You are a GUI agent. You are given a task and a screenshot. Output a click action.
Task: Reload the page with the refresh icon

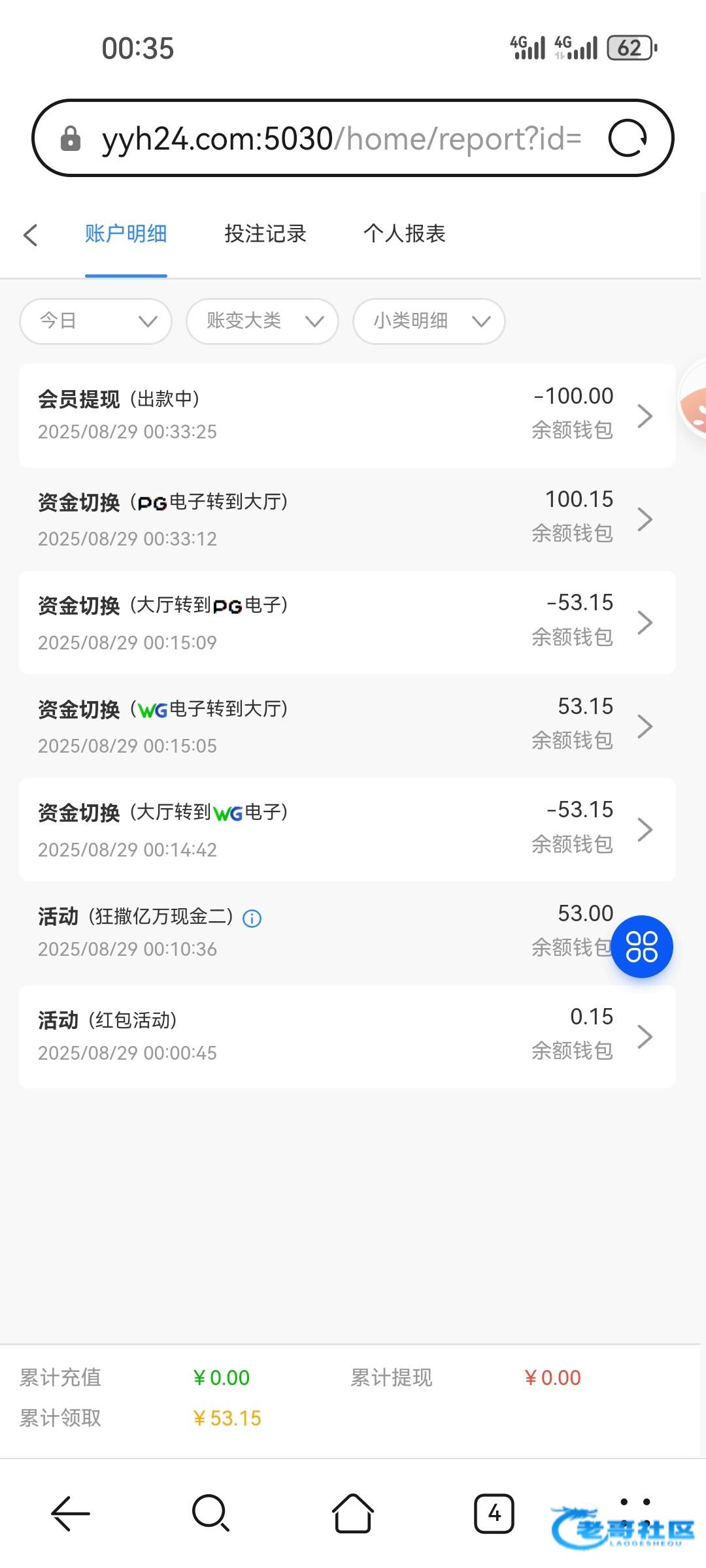(x=628, y=138)
